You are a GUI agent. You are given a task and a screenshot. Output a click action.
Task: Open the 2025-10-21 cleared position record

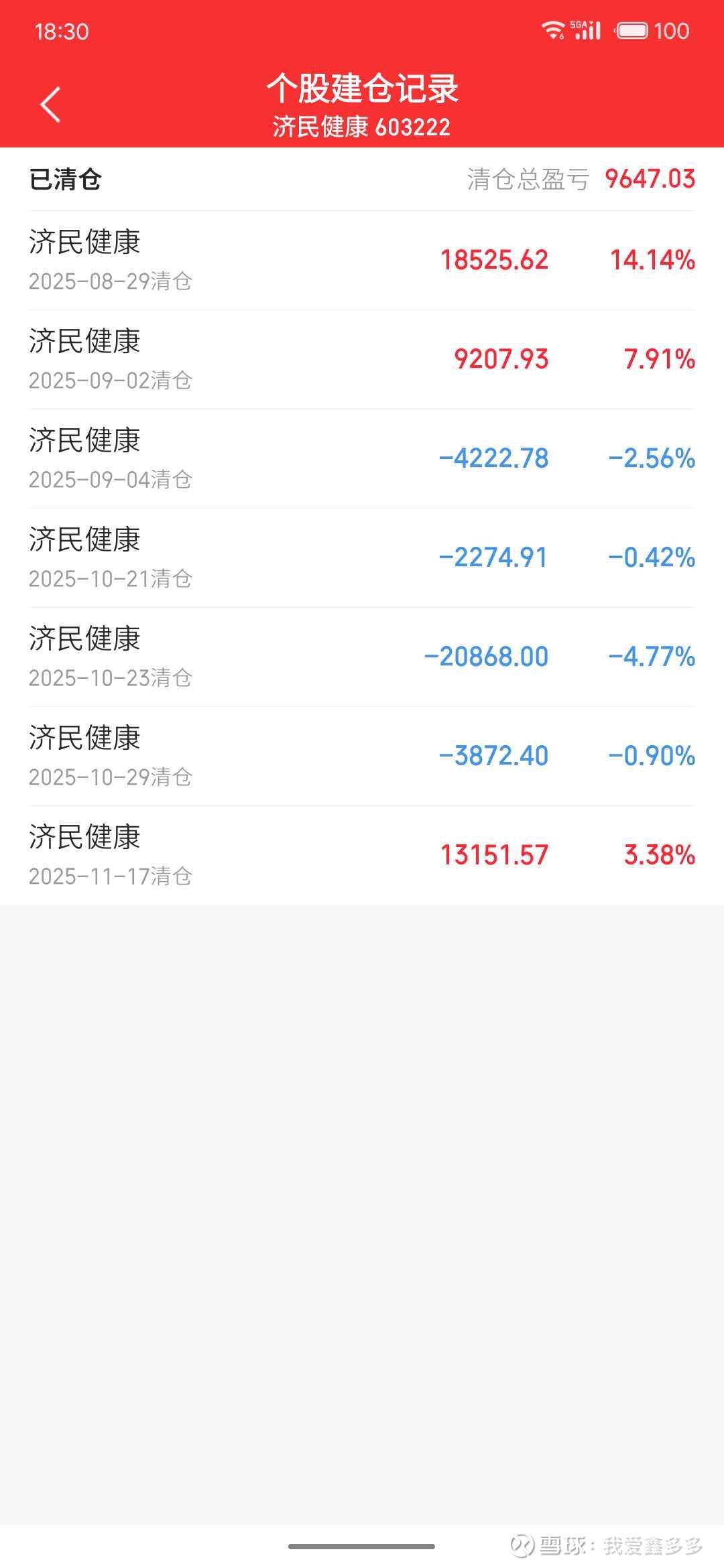[362, 558]
